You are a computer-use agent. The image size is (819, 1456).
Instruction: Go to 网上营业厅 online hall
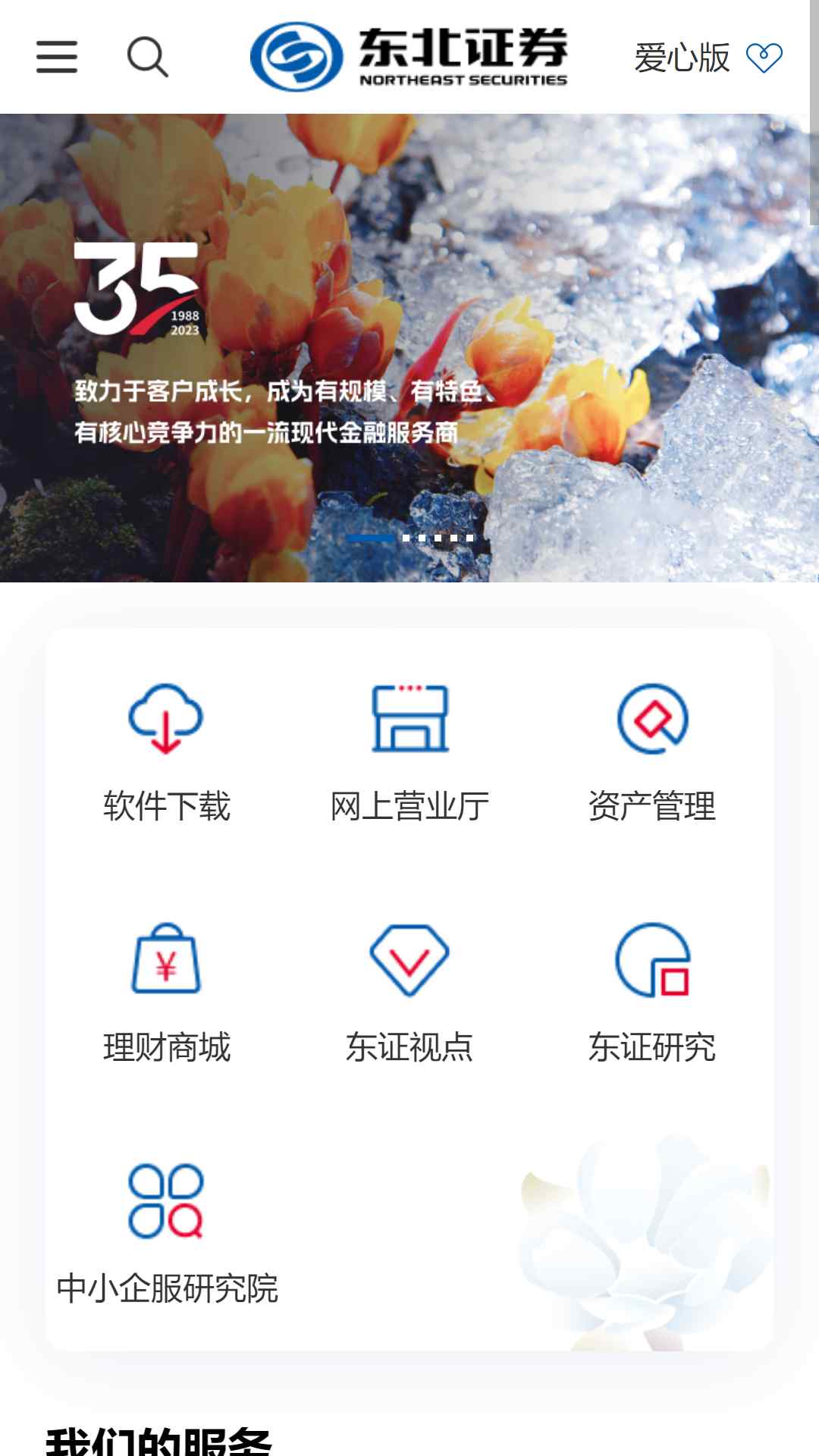(x=409, y=752)
